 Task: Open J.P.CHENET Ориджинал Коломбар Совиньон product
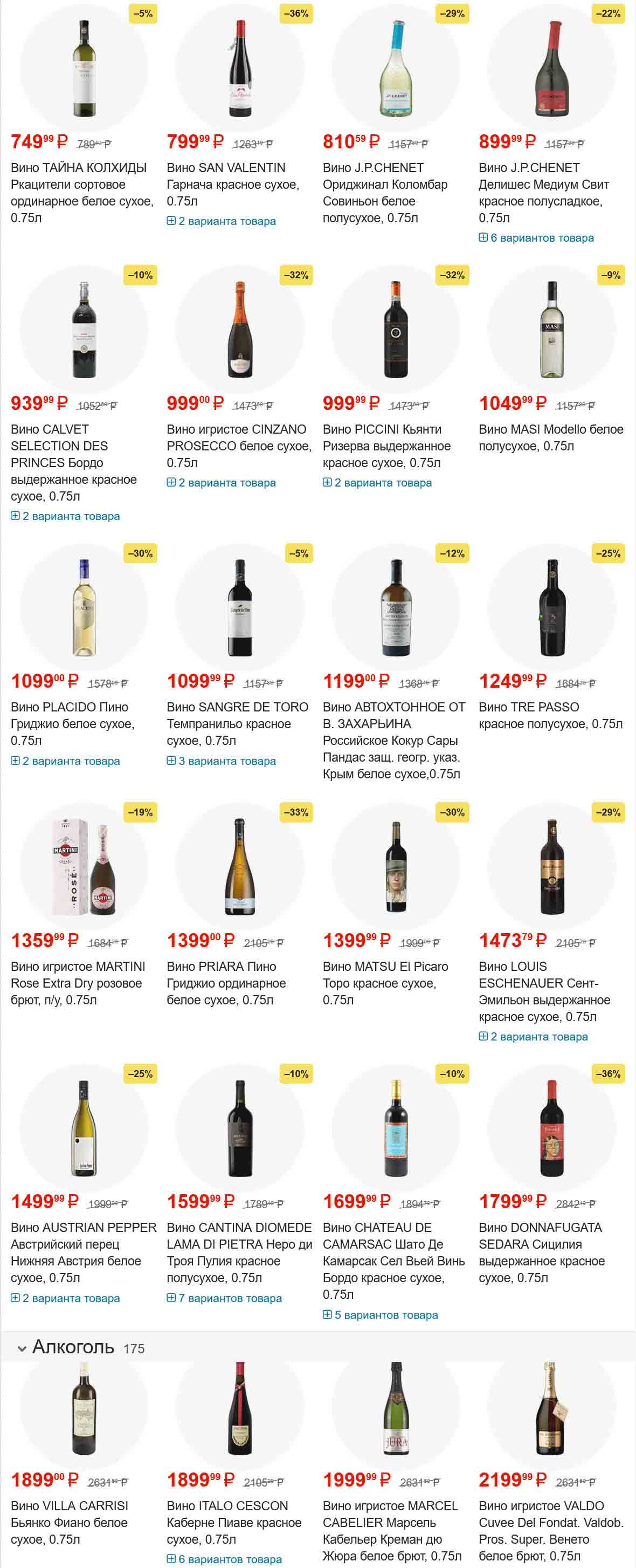(x=385, y=191)
